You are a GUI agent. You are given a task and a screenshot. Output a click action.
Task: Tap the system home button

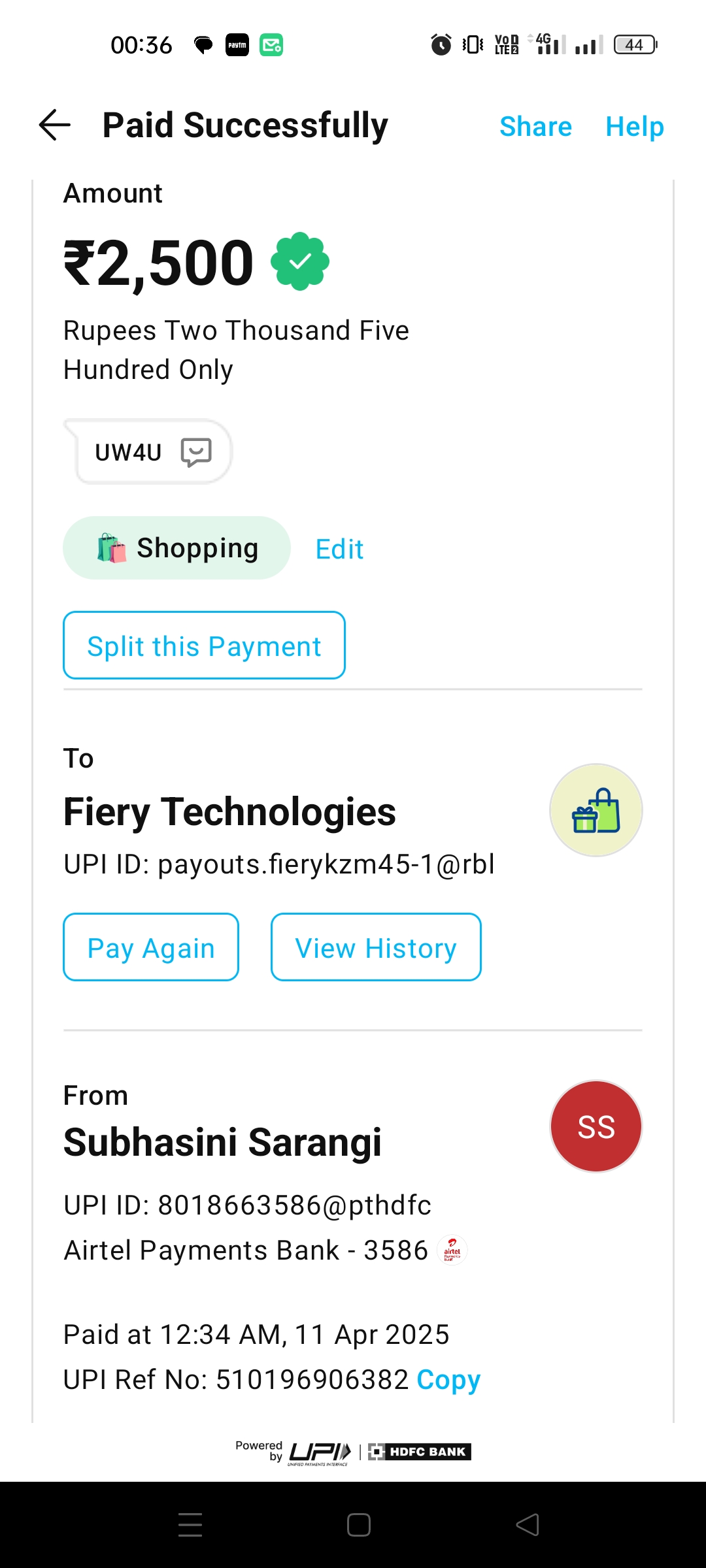[359, 1525]
